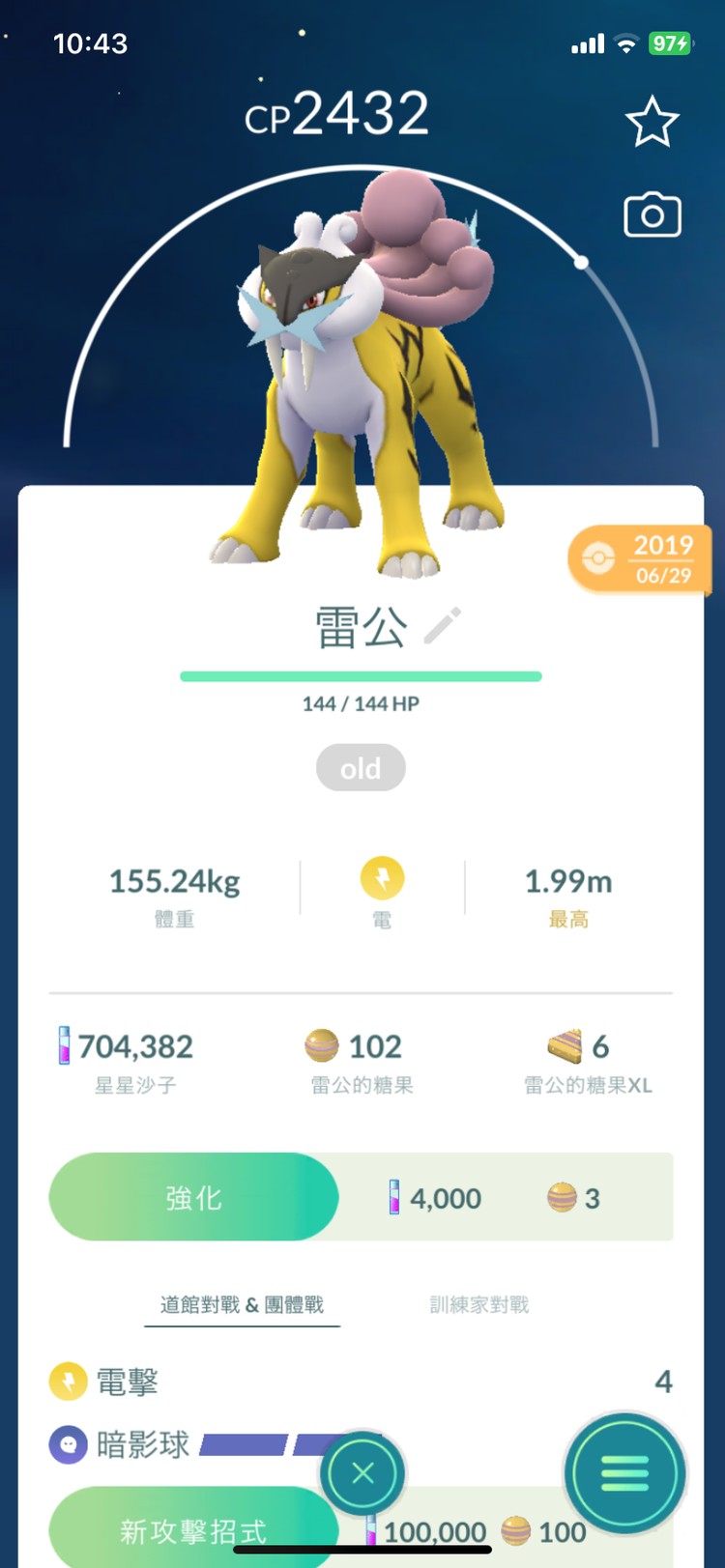
Task: Switch to the 訓練家對戰 tab
Action: click(479, 1305)
